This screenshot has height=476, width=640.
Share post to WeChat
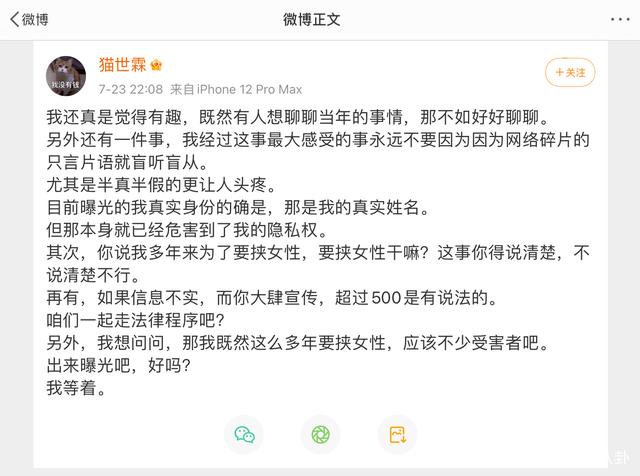245,435
